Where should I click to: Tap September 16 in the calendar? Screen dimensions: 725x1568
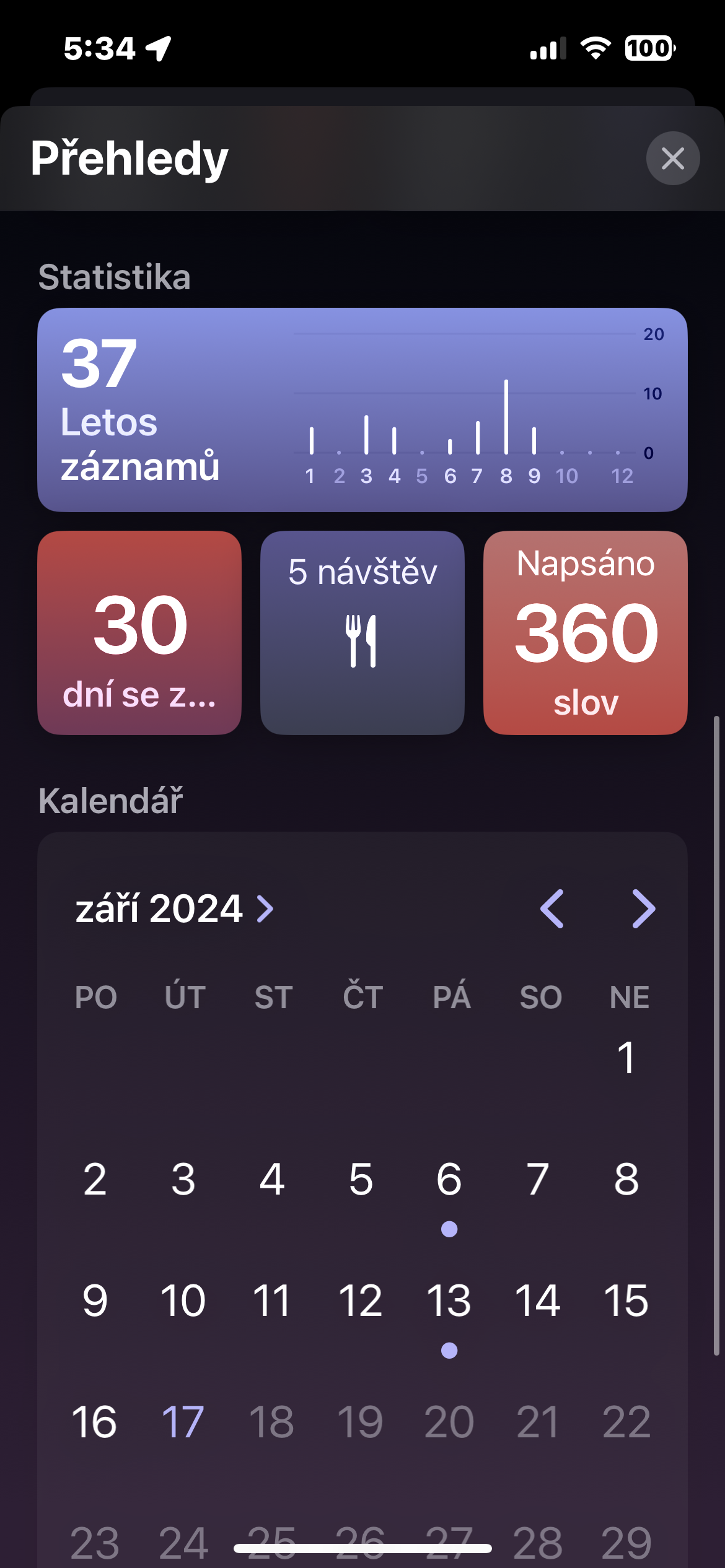[95, 1422]
